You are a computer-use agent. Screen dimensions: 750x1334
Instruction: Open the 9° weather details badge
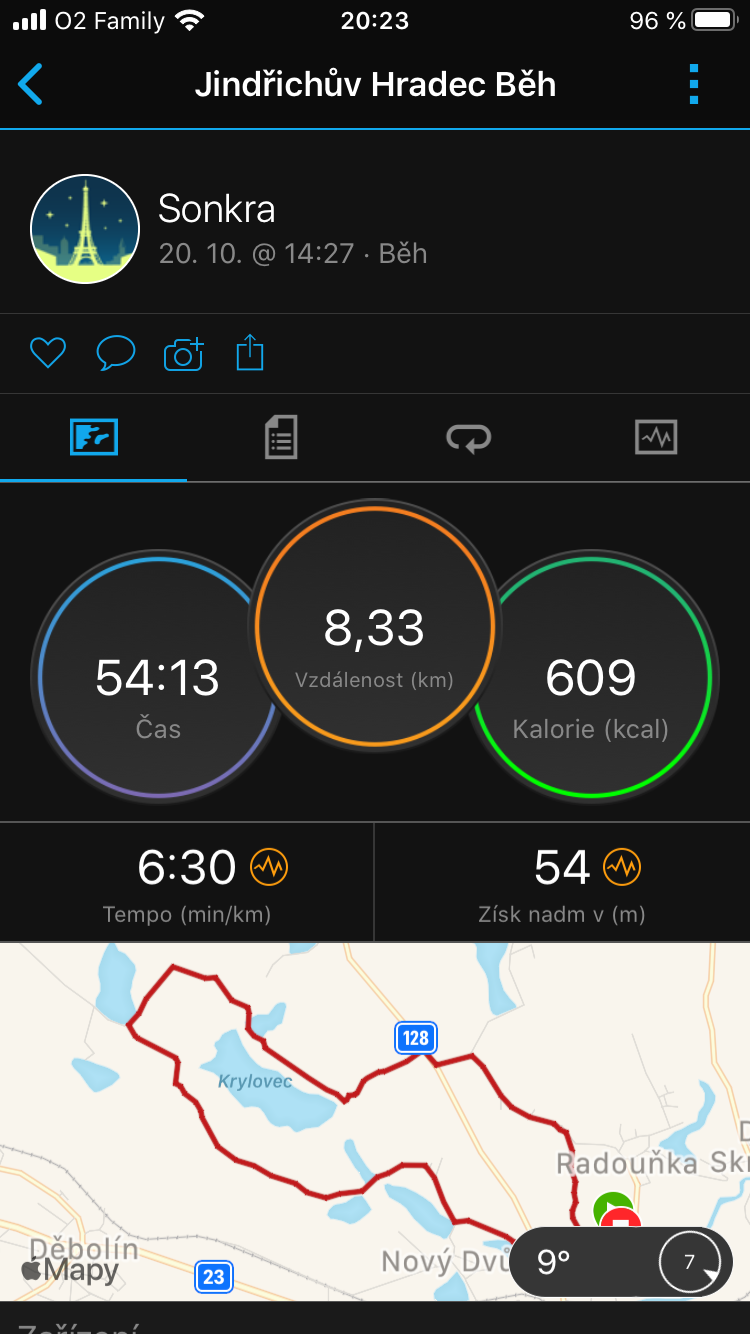[621, 1262]
